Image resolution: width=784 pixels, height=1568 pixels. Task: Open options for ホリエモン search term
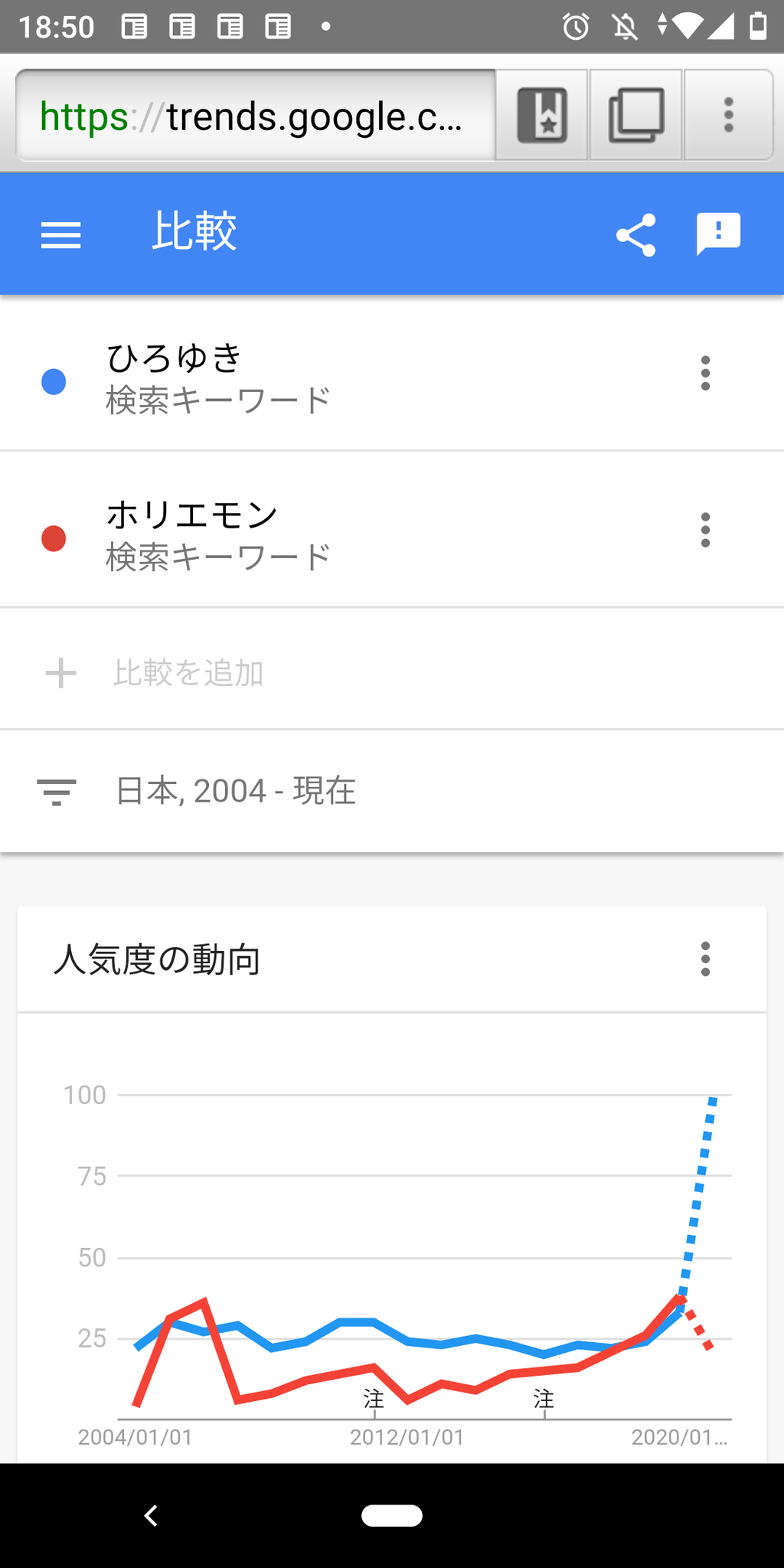[705, 531]
